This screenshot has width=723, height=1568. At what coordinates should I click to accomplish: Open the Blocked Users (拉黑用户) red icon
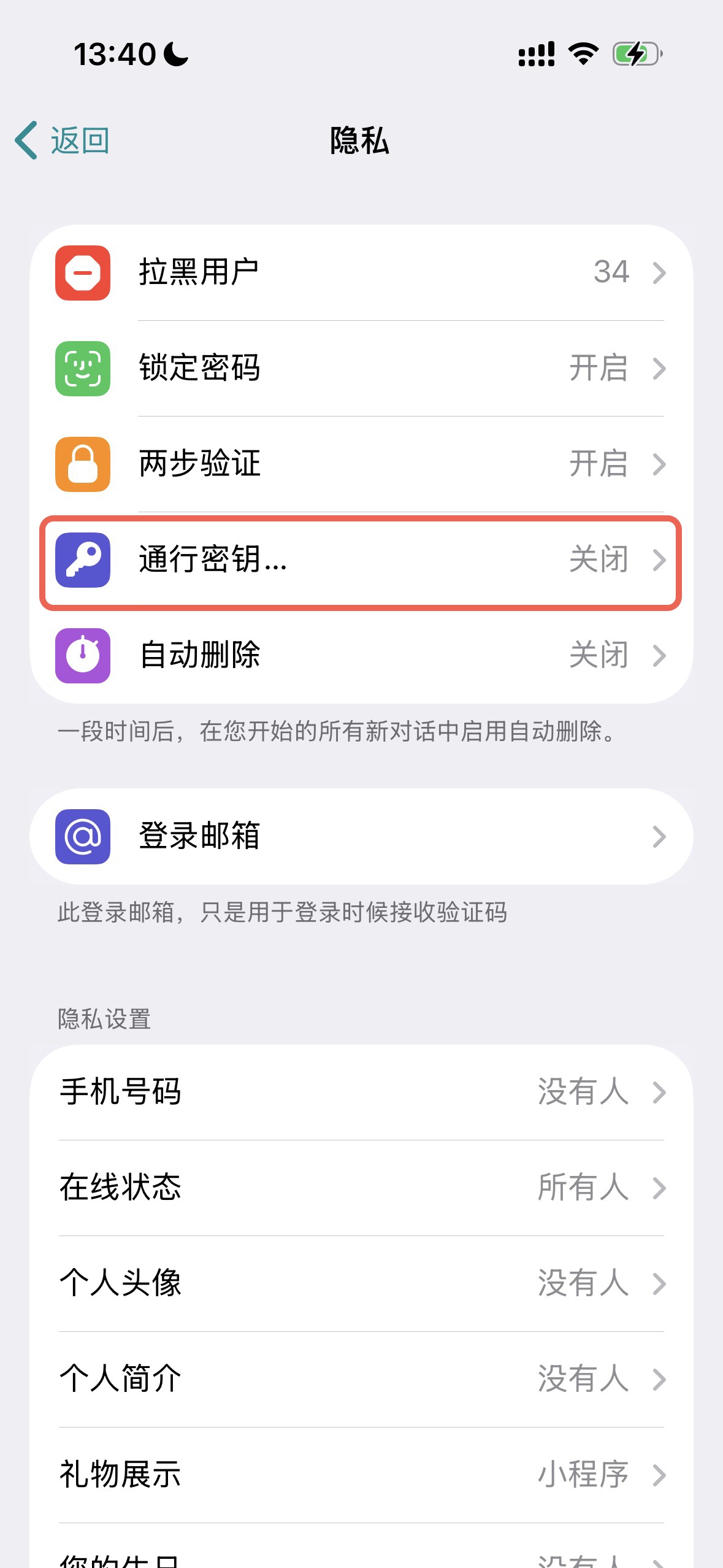[83, 272]
